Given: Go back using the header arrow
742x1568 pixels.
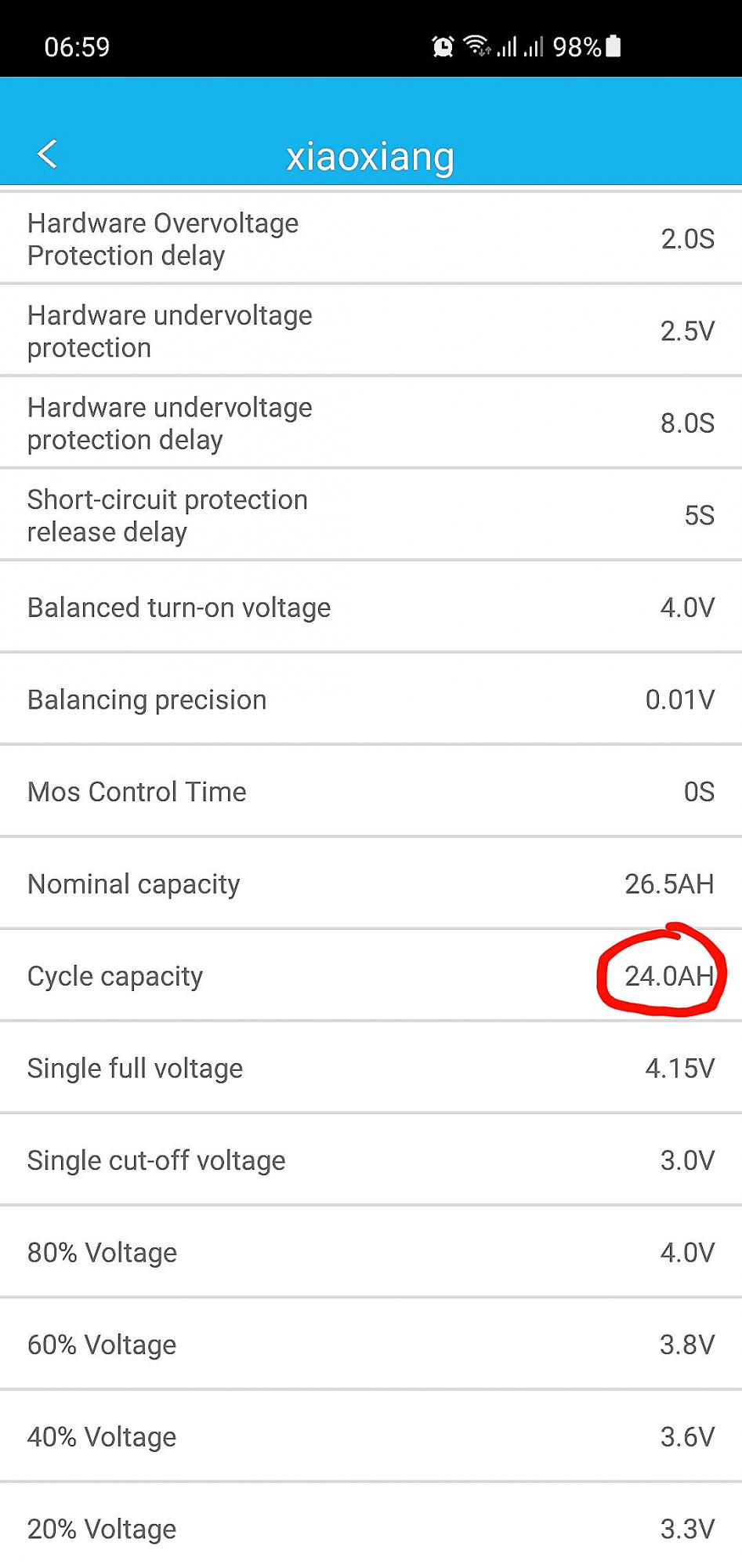Looking at the screenshot, I should (48, 154).
